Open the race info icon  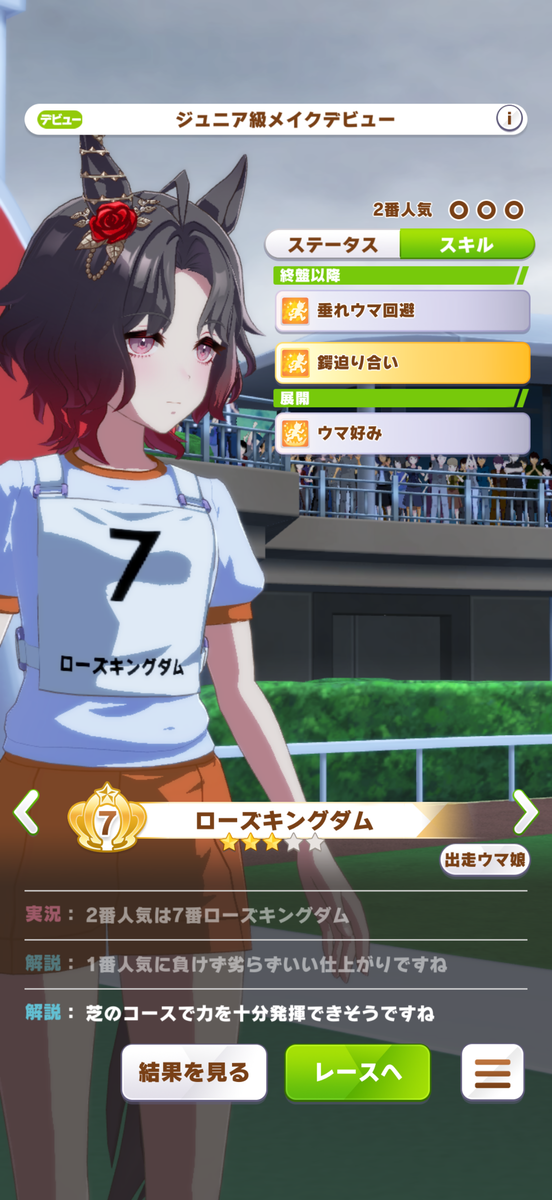pyautogui.click(x=510, y=119)
